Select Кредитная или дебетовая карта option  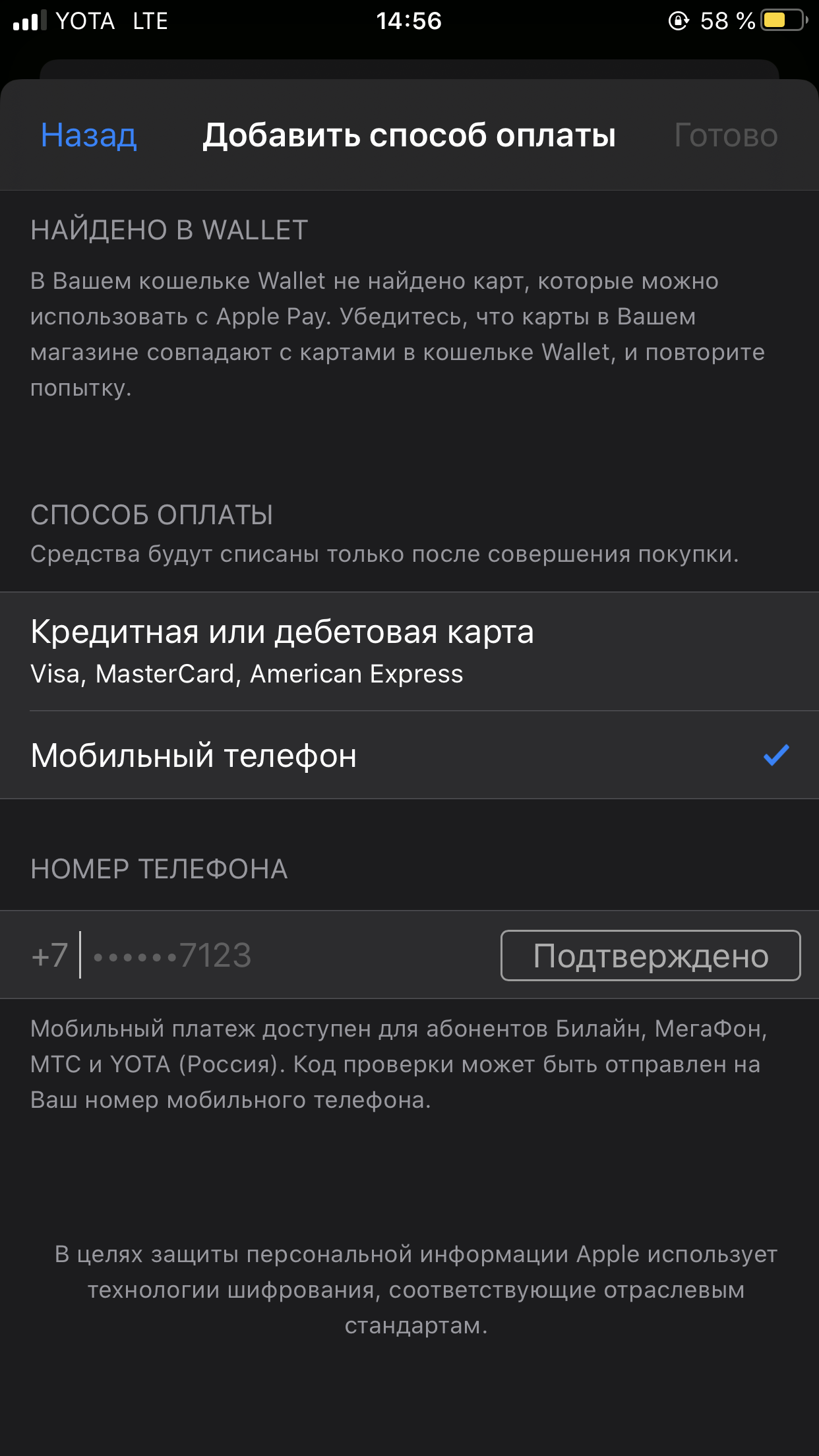click(x=409, y=652)
